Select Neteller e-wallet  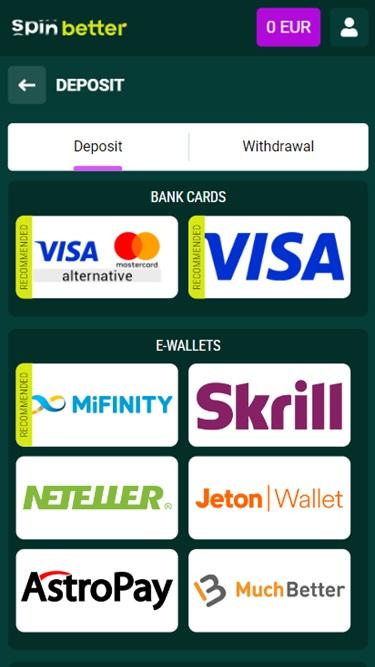pos(97,498)
